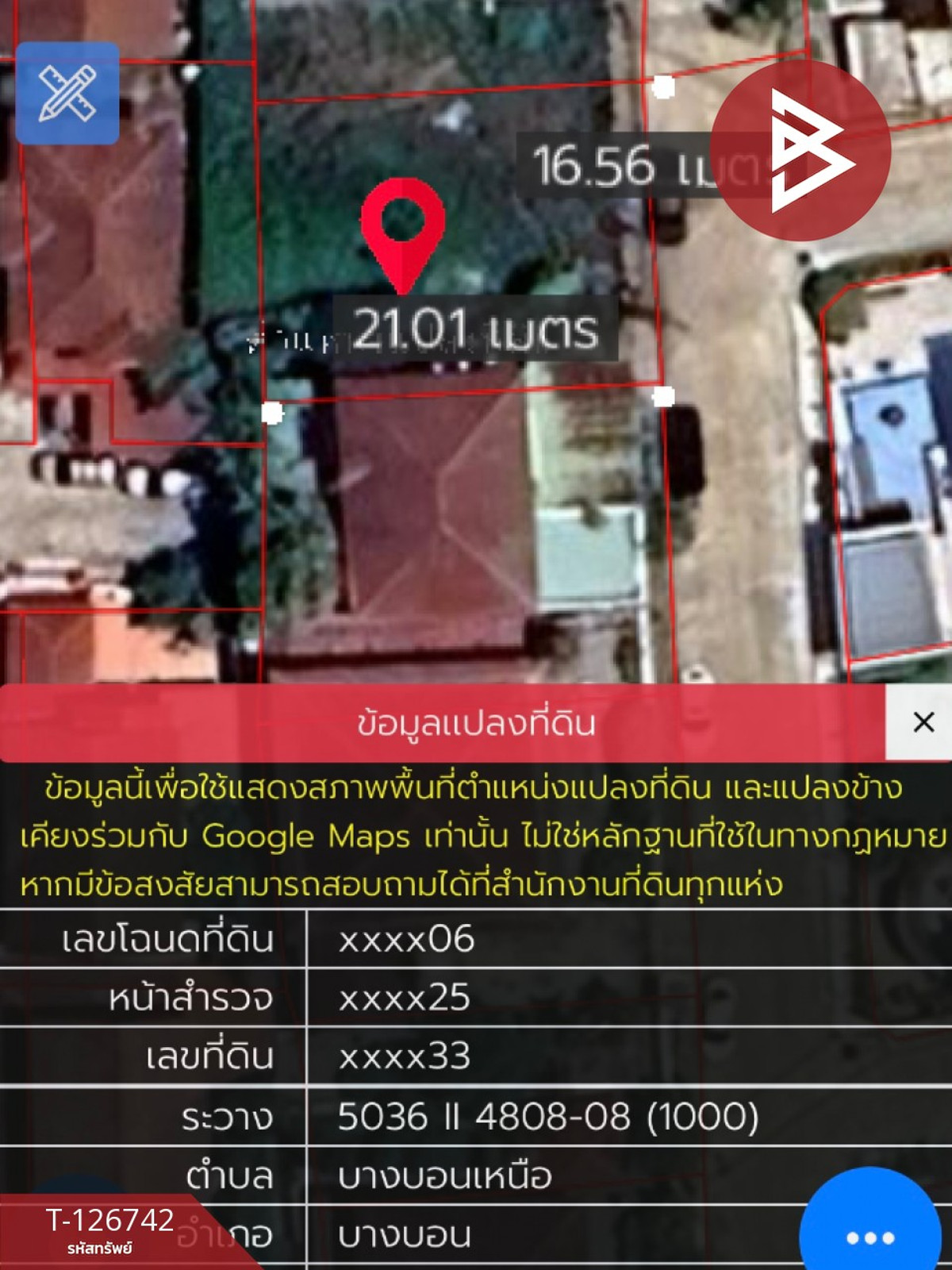
Task: Close the land parcel information panel
Action: coord(923,722)
